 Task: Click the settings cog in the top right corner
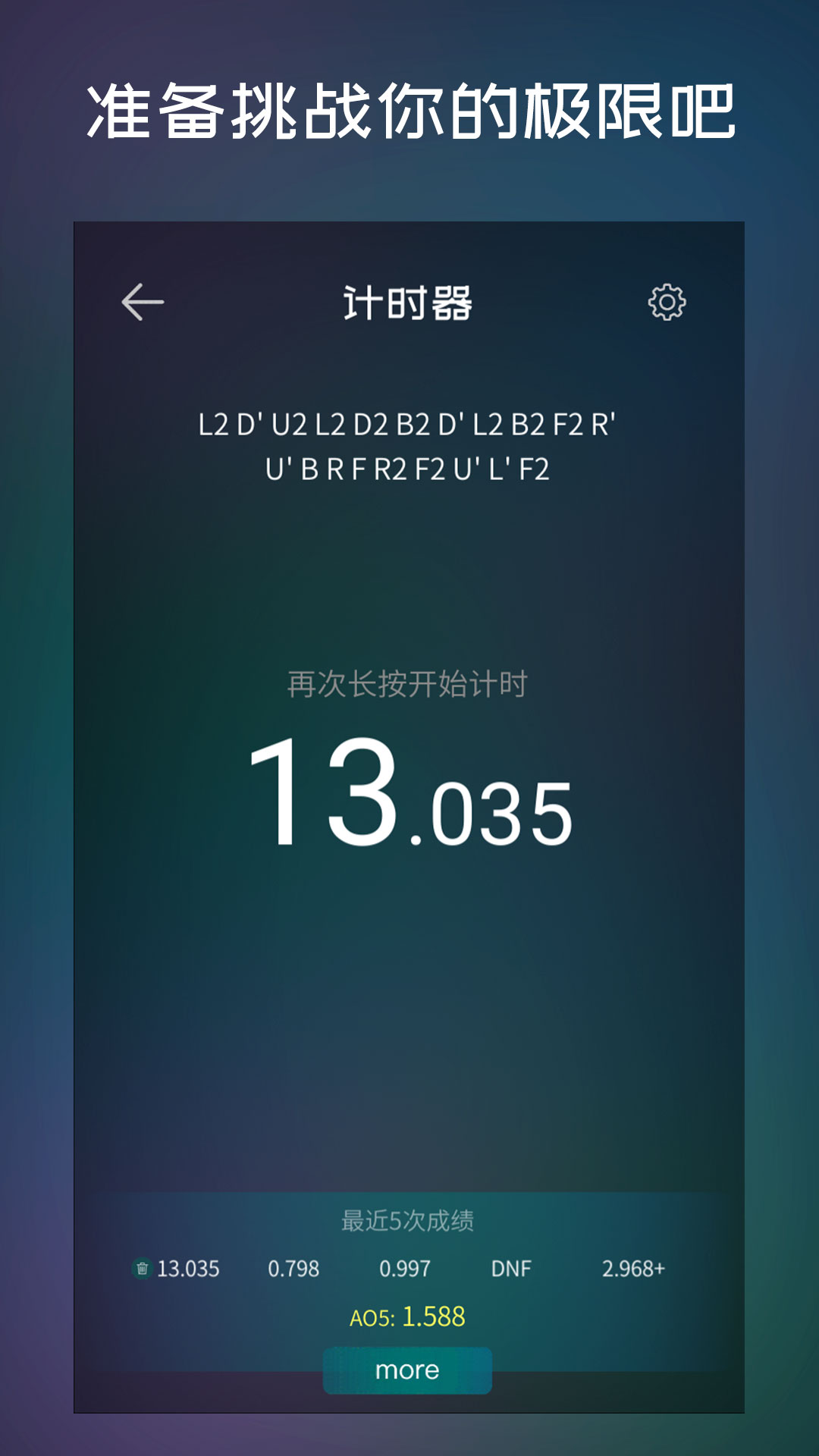point(667,301)
